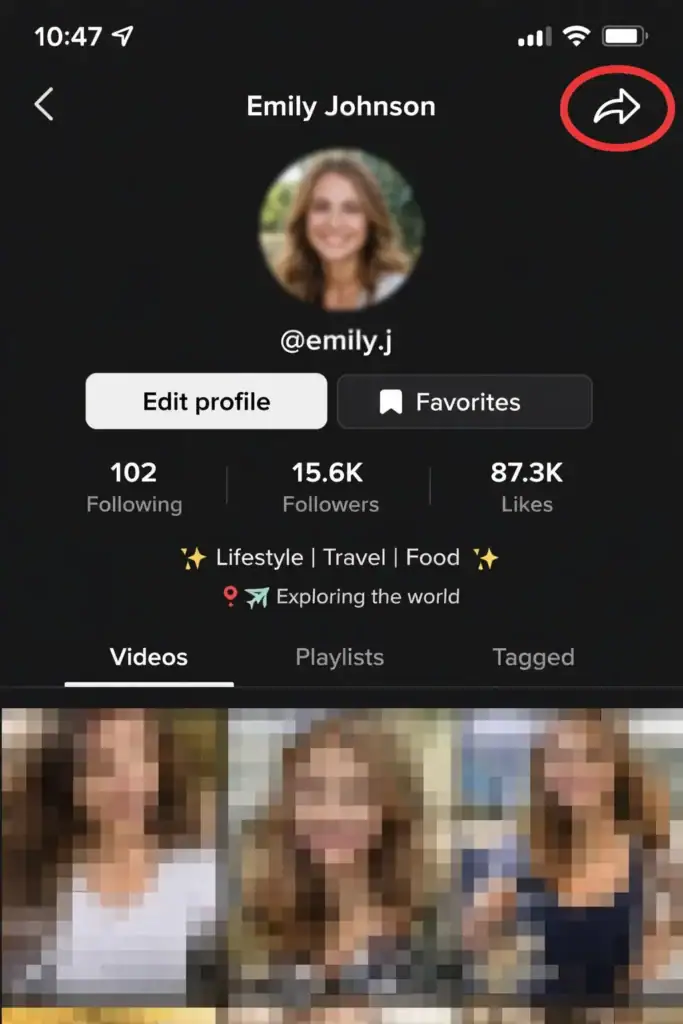The image size is (683, 1024).
Task: Switch to the Playlists tab
Action: click(339, 658)
